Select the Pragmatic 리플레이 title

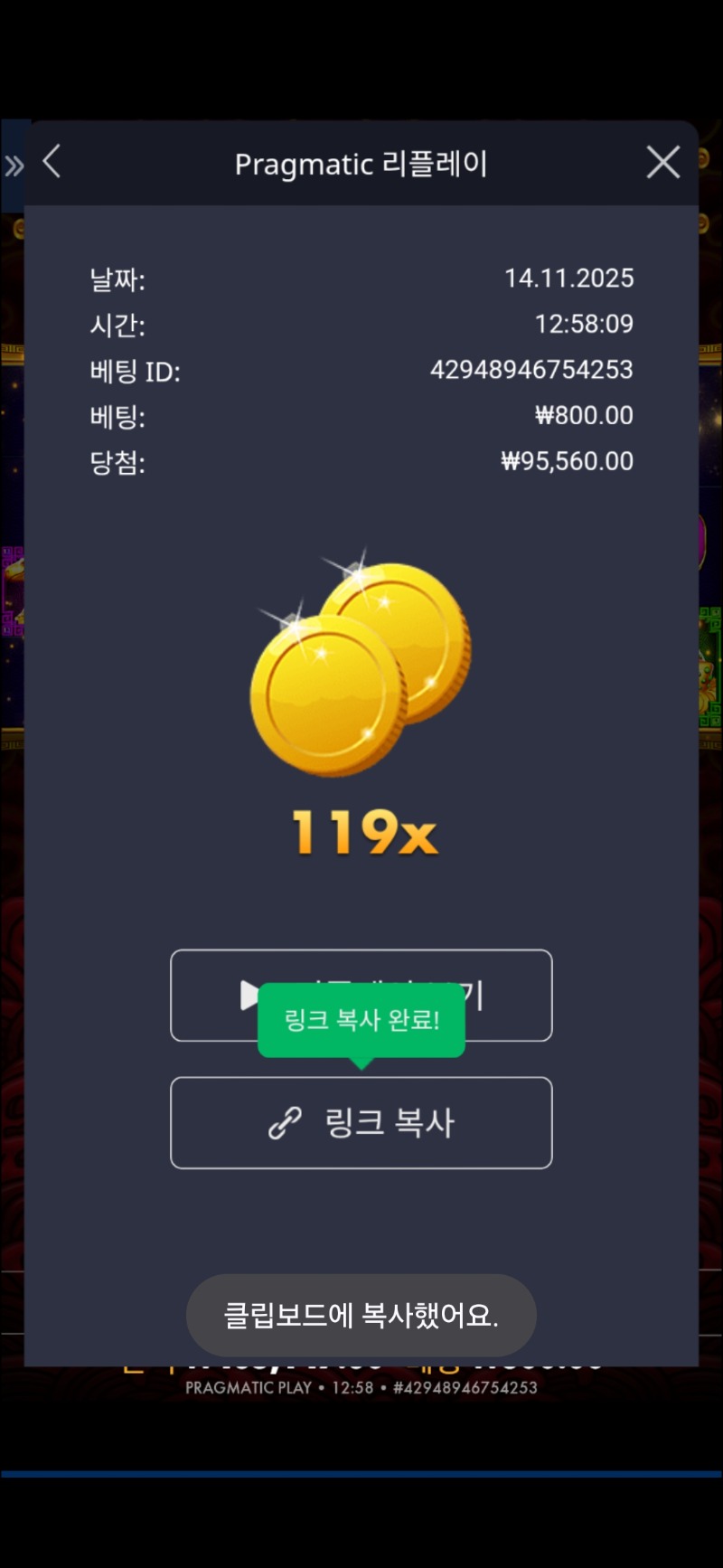click(361, 164)
